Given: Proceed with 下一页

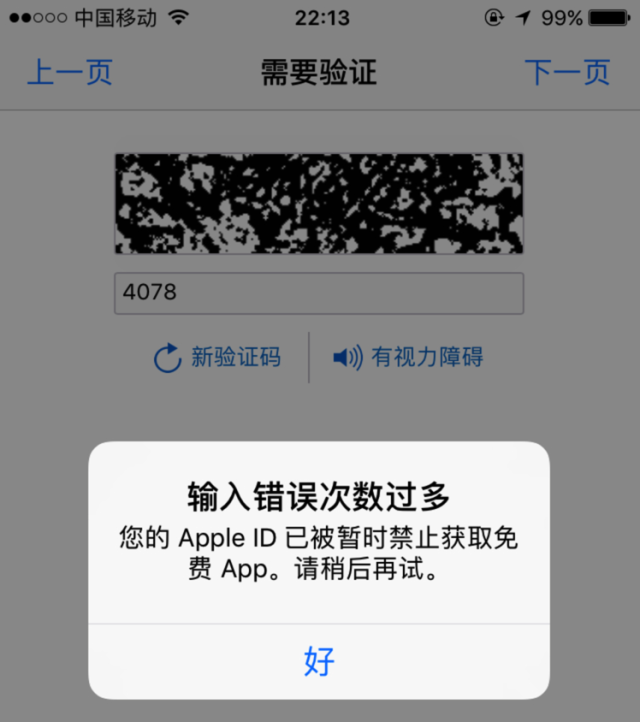Looking at the screenshot, I should tap(567, 72).
